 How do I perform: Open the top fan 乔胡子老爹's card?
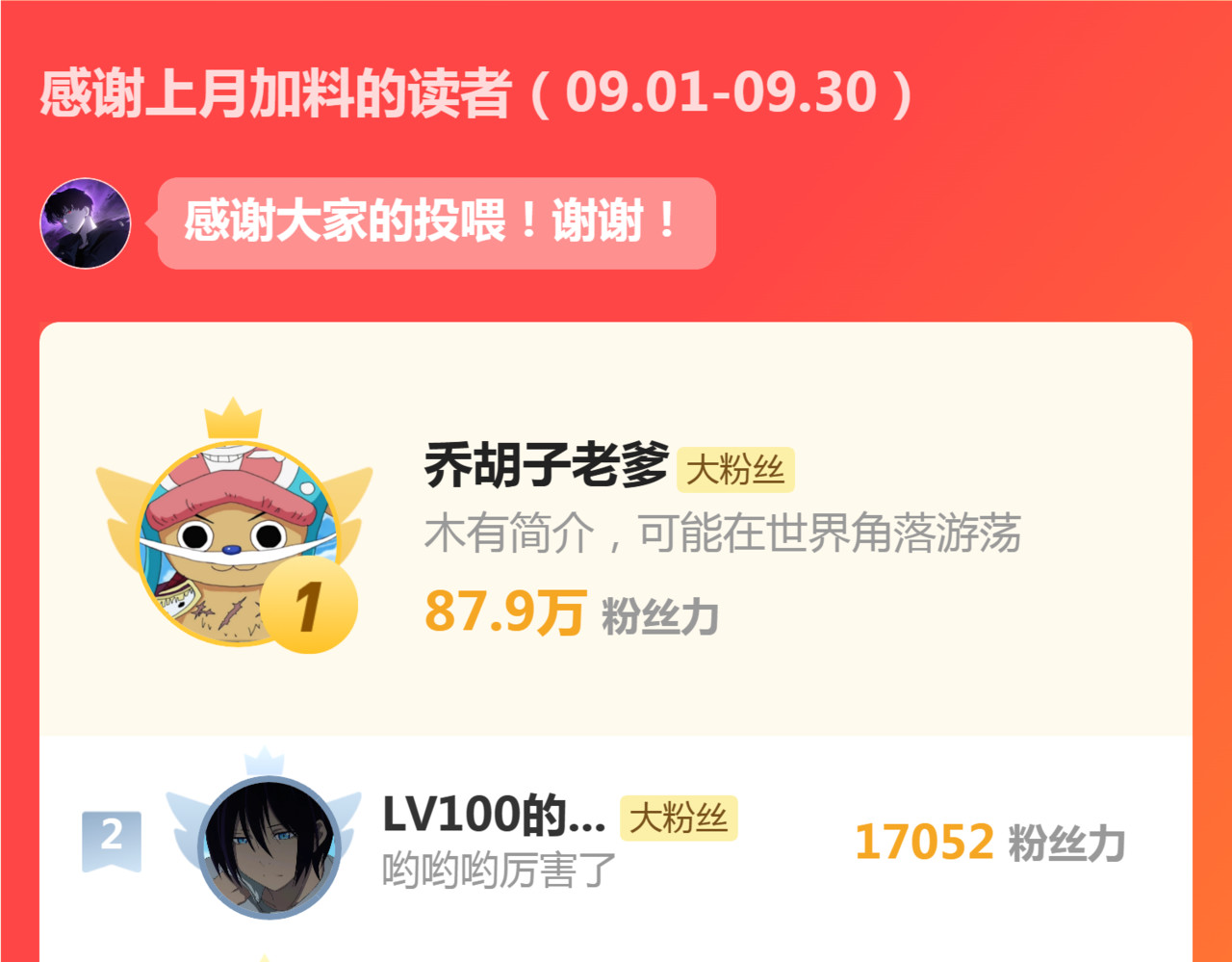616,530
